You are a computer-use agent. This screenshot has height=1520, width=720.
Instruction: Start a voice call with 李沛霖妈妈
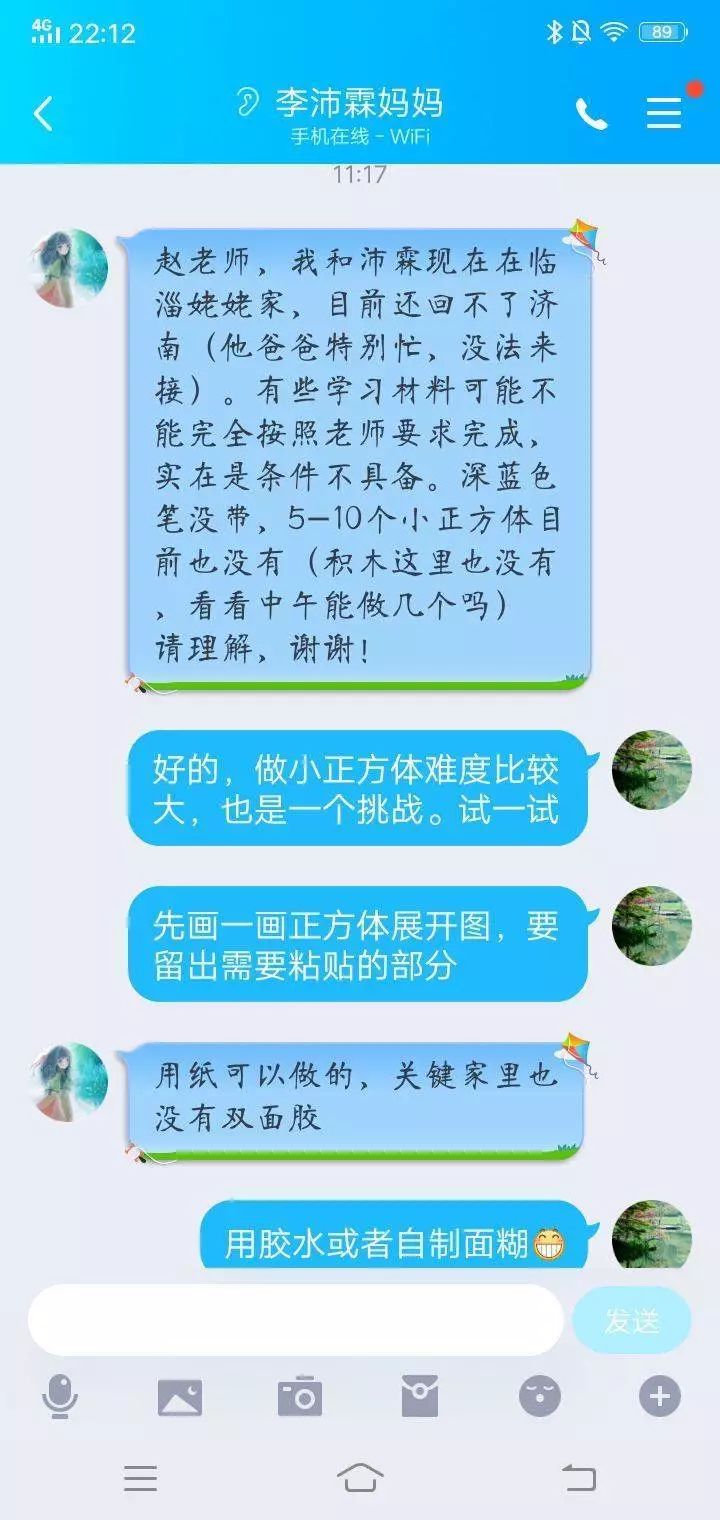(x=591, y=114)
